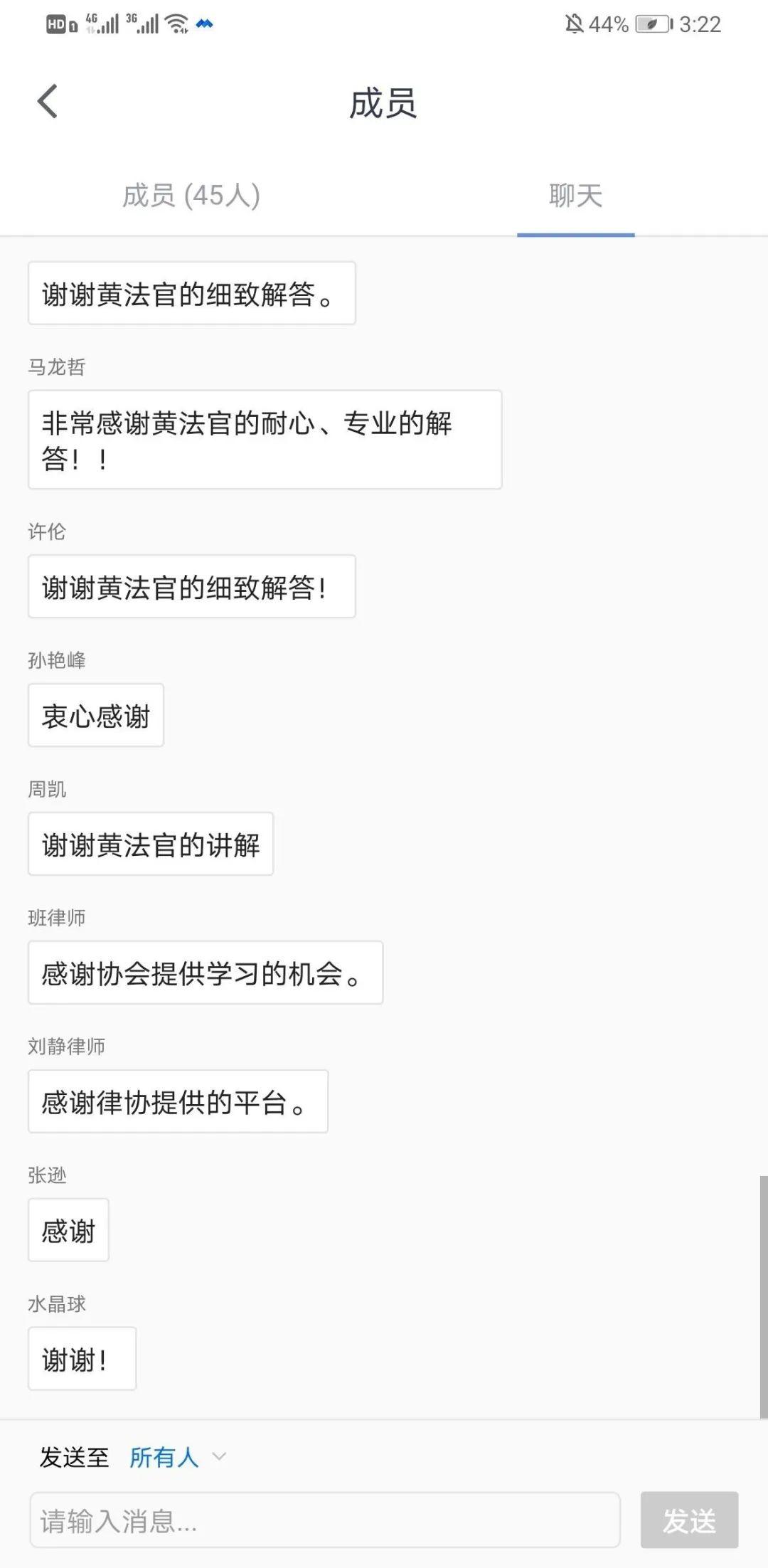This screenshot has height=1568, width=768.
Task: Open the 所有人 recipient dropdown
Action: pos(178,1457)
